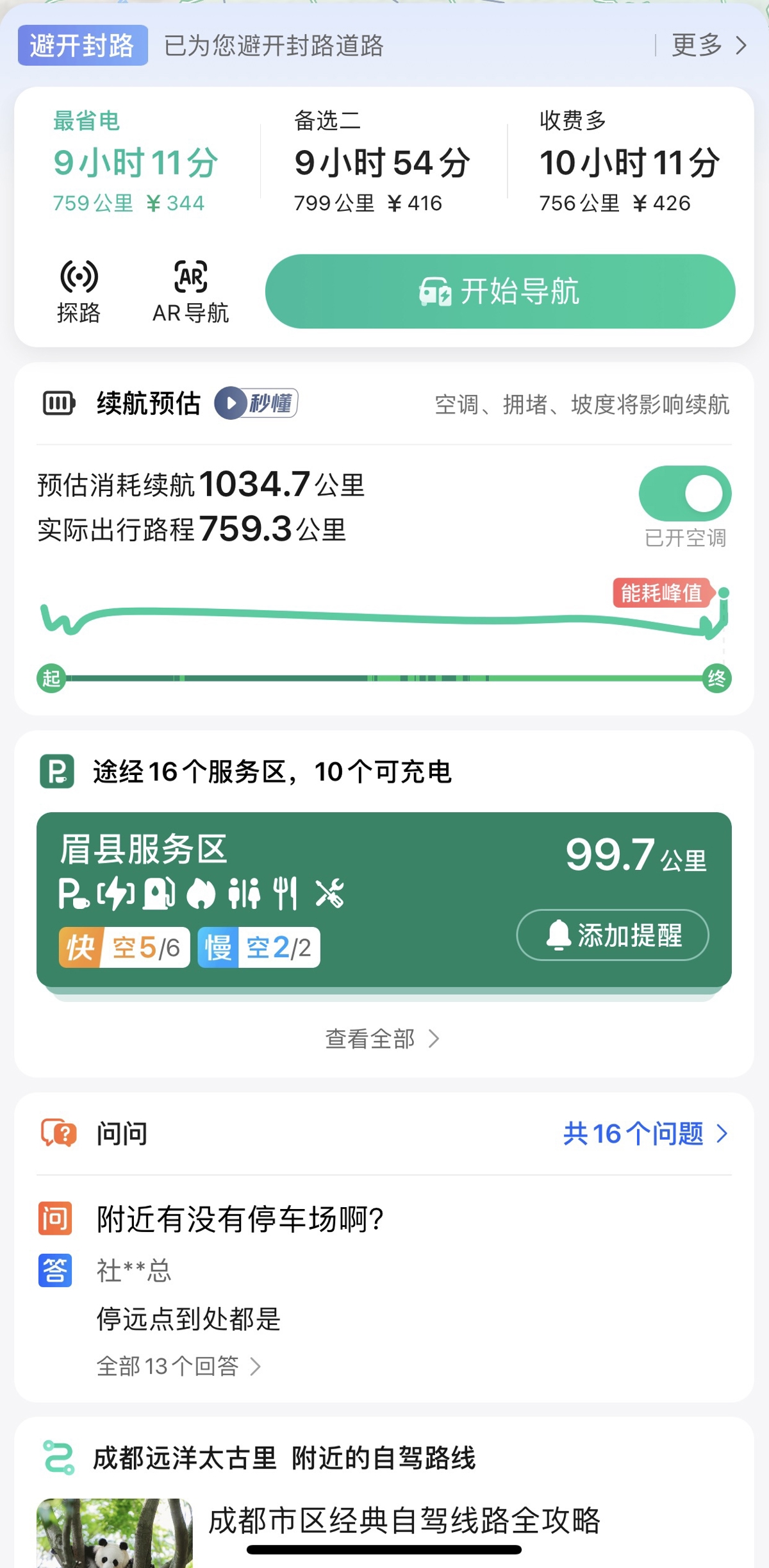Tap 添加提醒 for 眉县服务区
769x1568 pixels.
[613, 935]
